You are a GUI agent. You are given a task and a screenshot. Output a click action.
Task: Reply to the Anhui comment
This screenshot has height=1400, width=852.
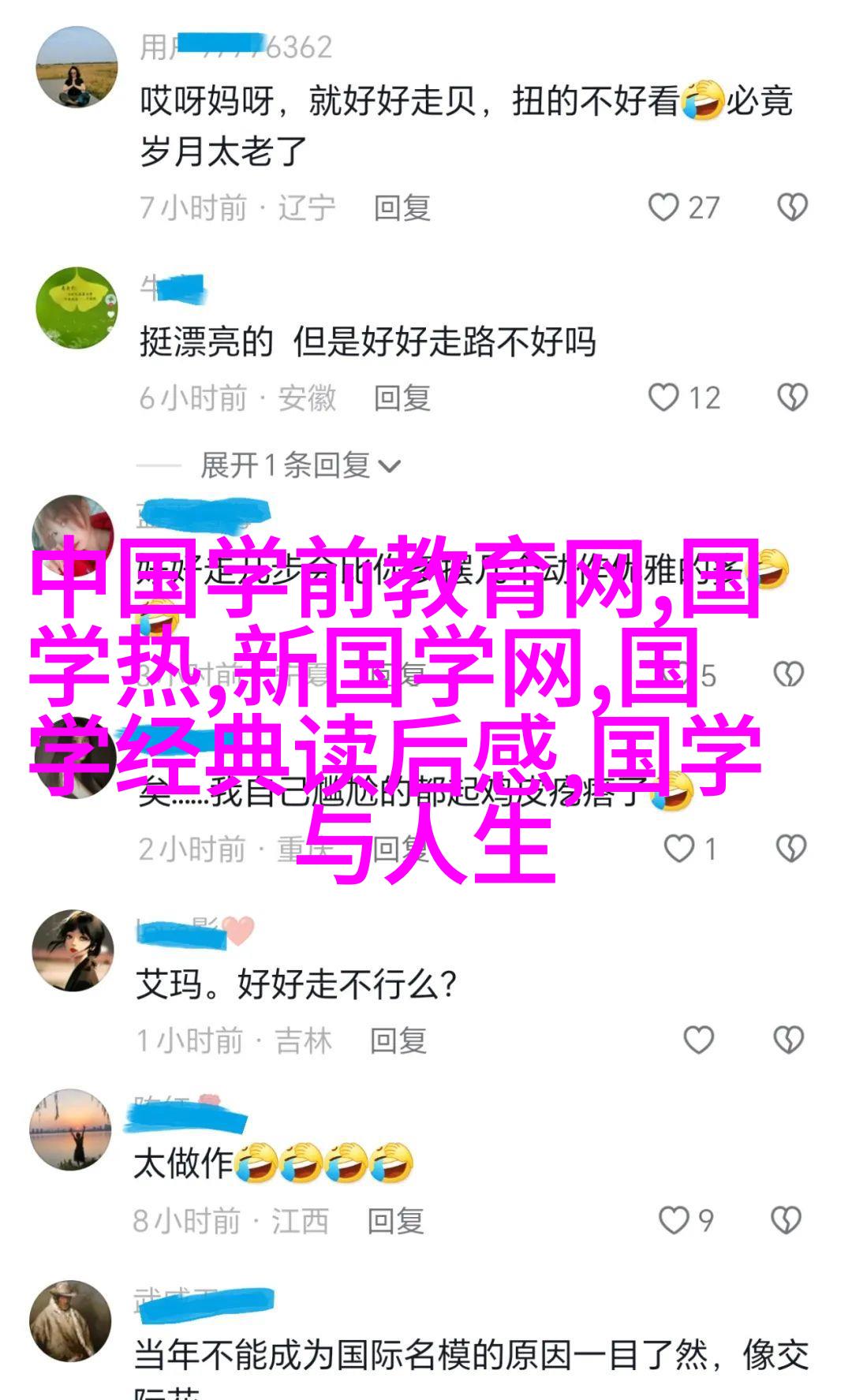coord(402,398)
